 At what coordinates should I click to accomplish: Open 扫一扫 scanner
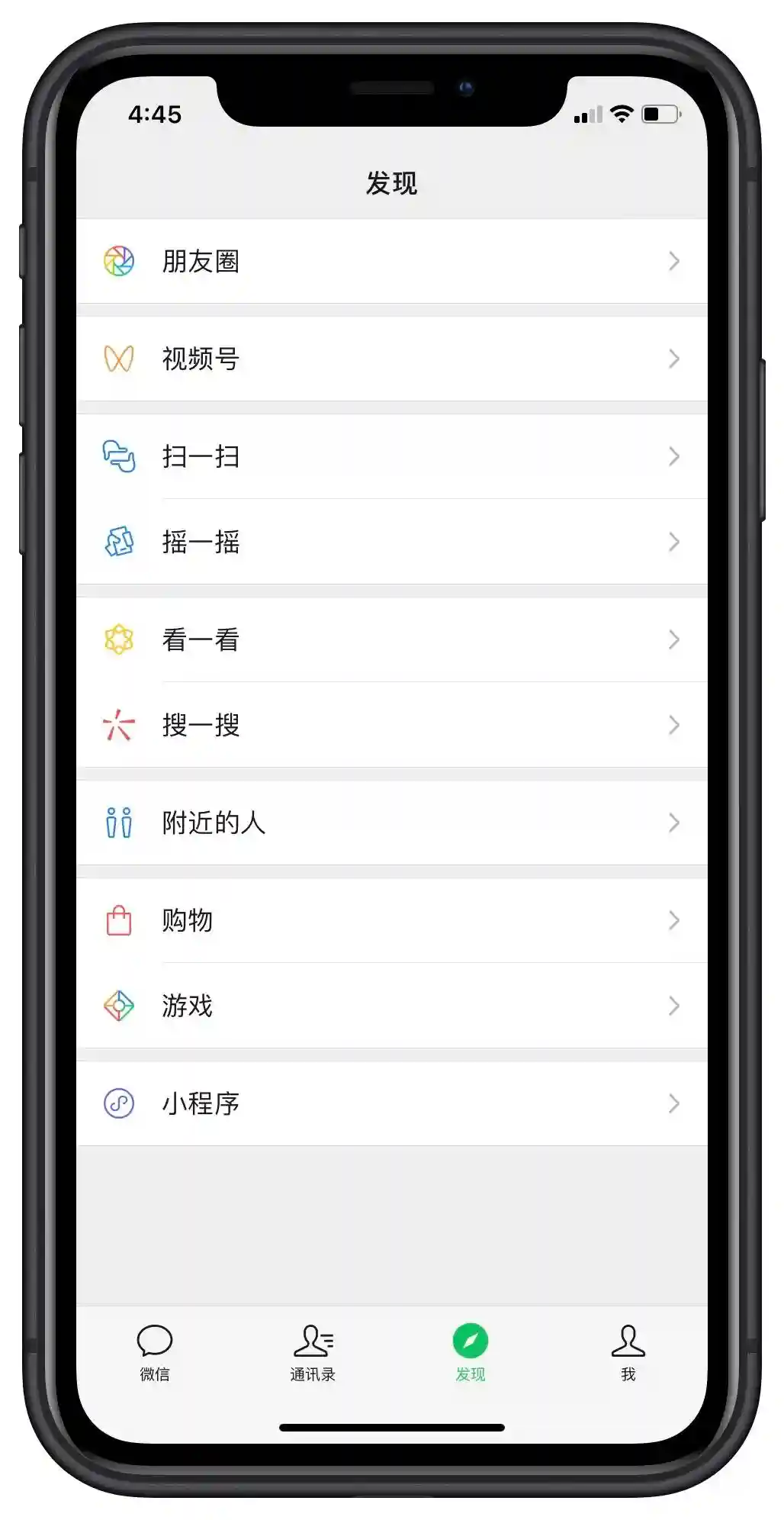[x=390, y=456]
